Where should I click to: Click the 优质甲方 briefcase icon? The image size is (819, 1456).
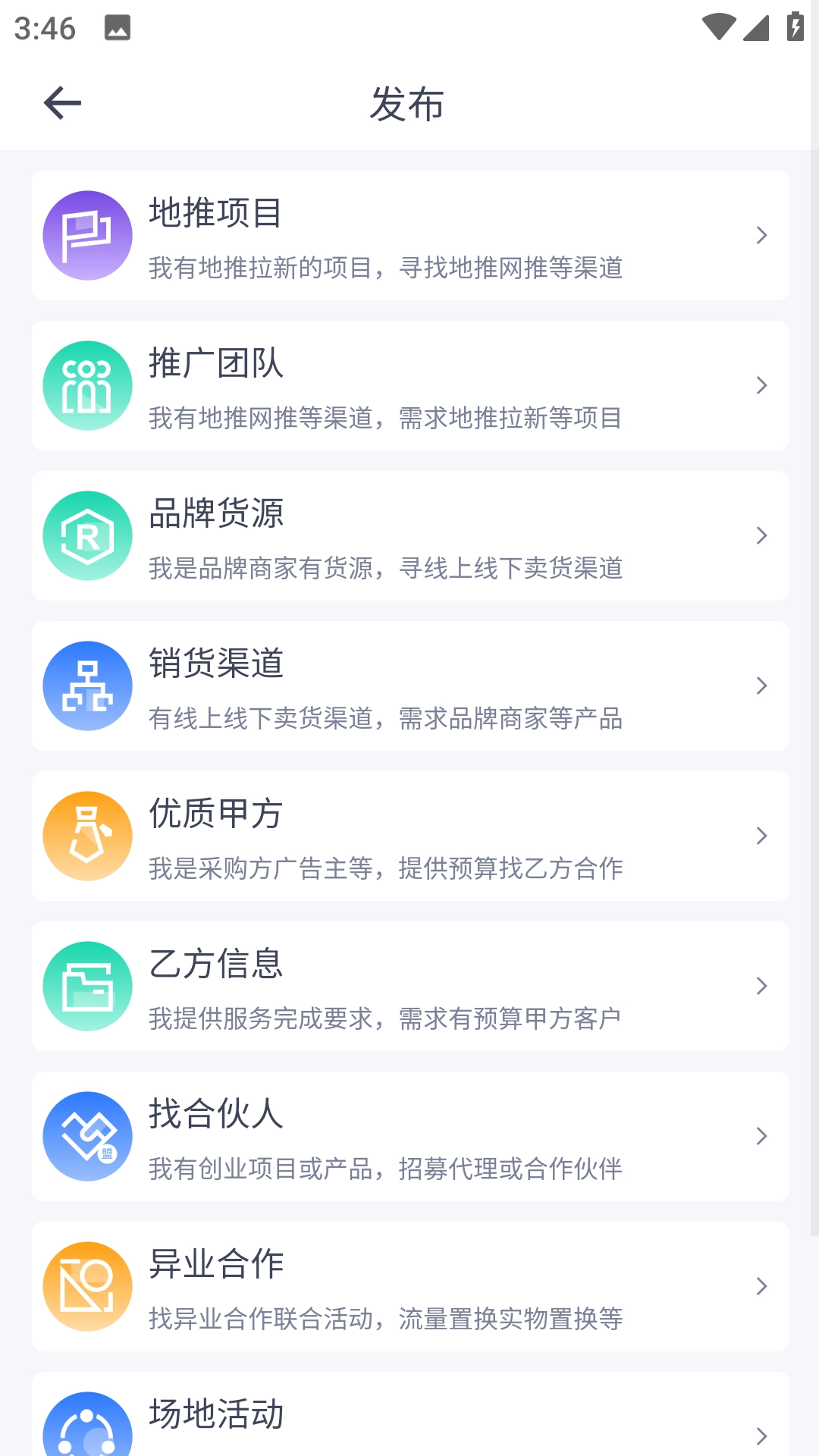(x=86, y=835)
